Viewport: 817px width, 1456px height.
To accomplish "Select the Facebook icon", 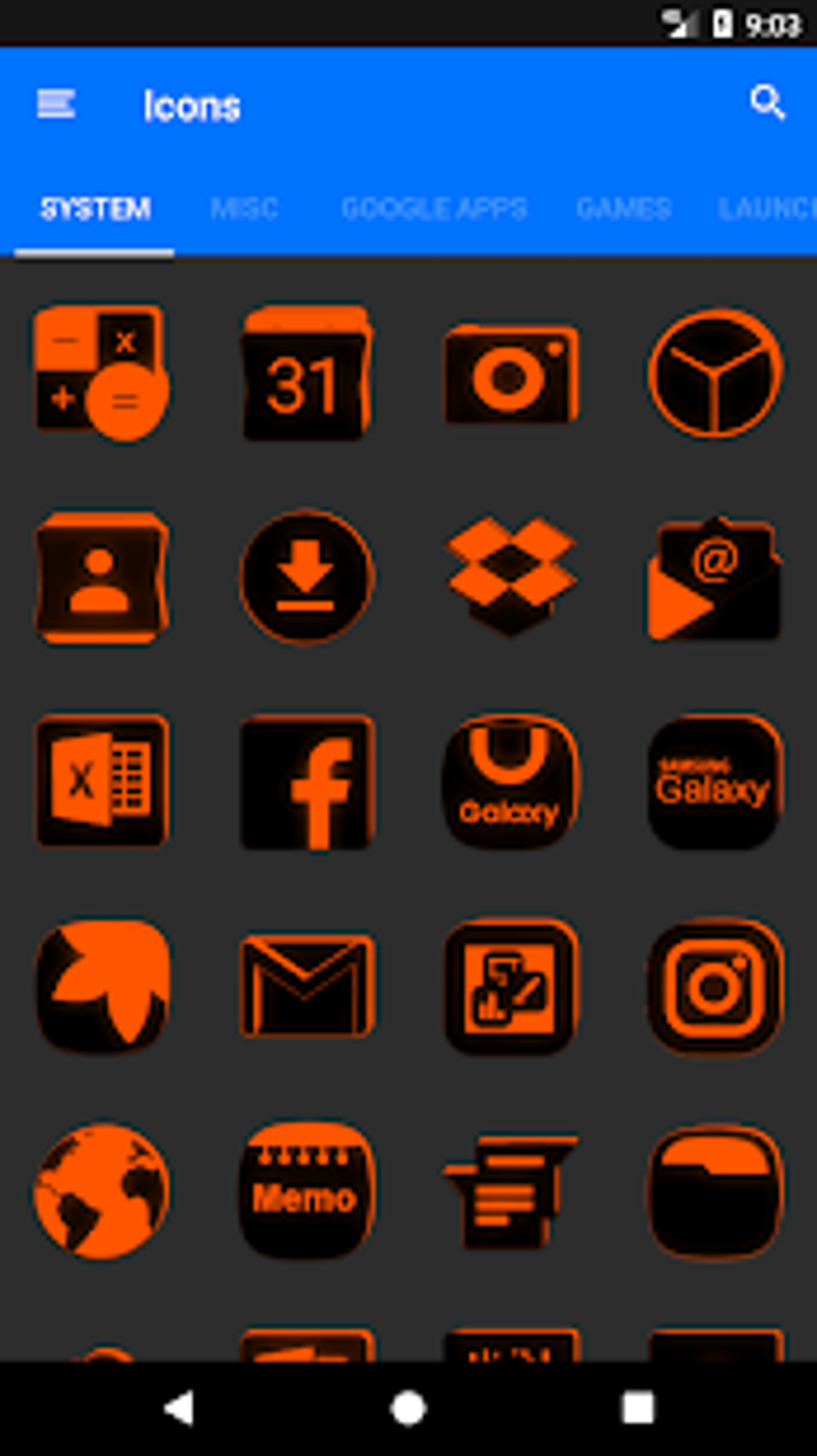I will [x=307, y=781].
